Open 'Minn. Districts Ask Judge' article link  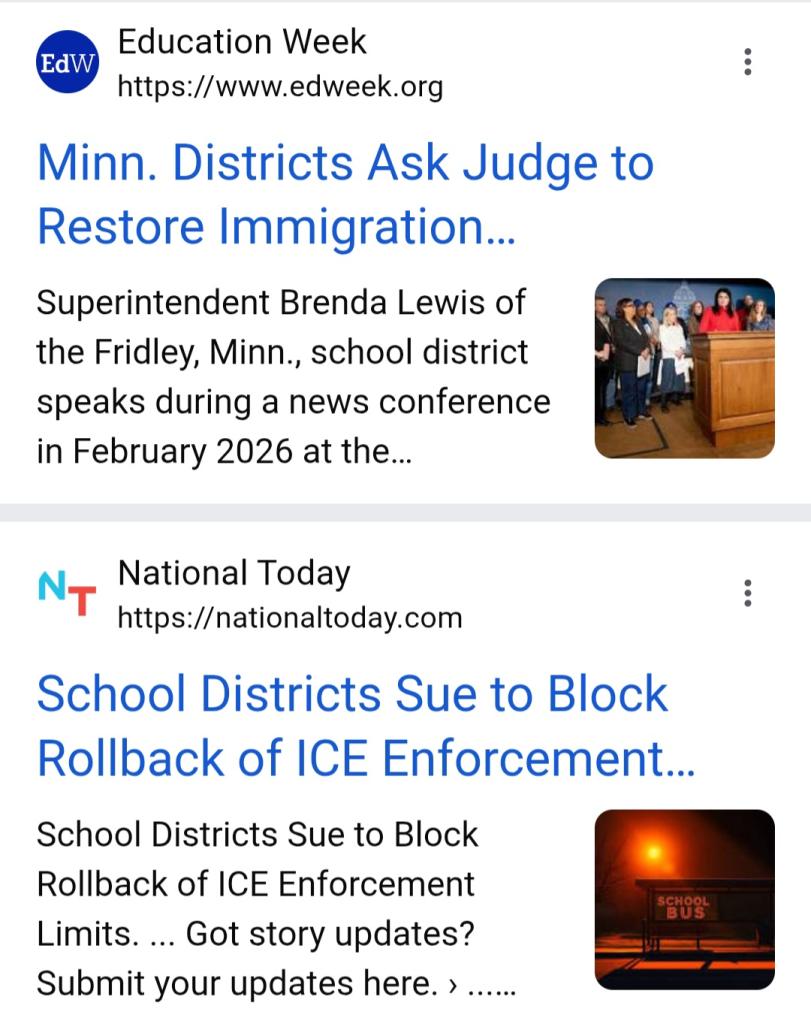[345, 195]
